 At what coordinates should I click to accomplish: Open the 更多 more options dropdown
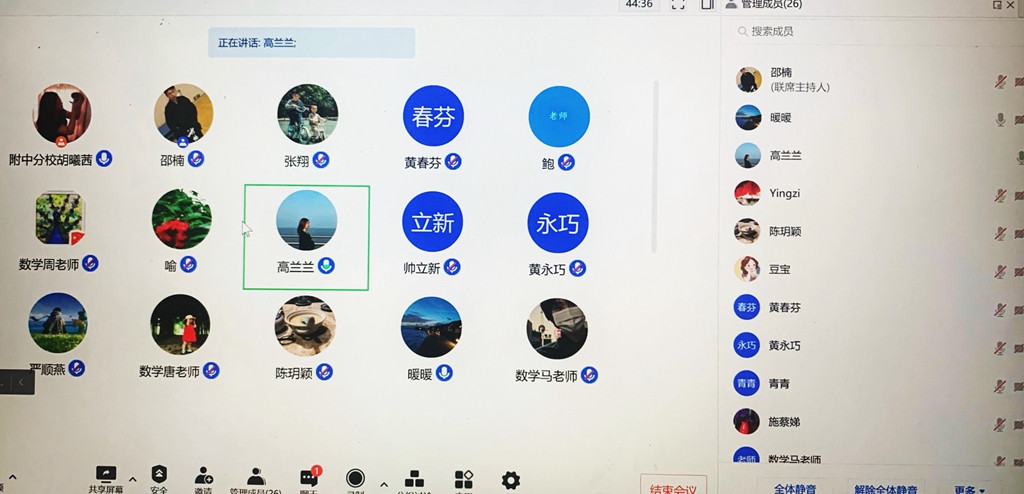point(970,487)
